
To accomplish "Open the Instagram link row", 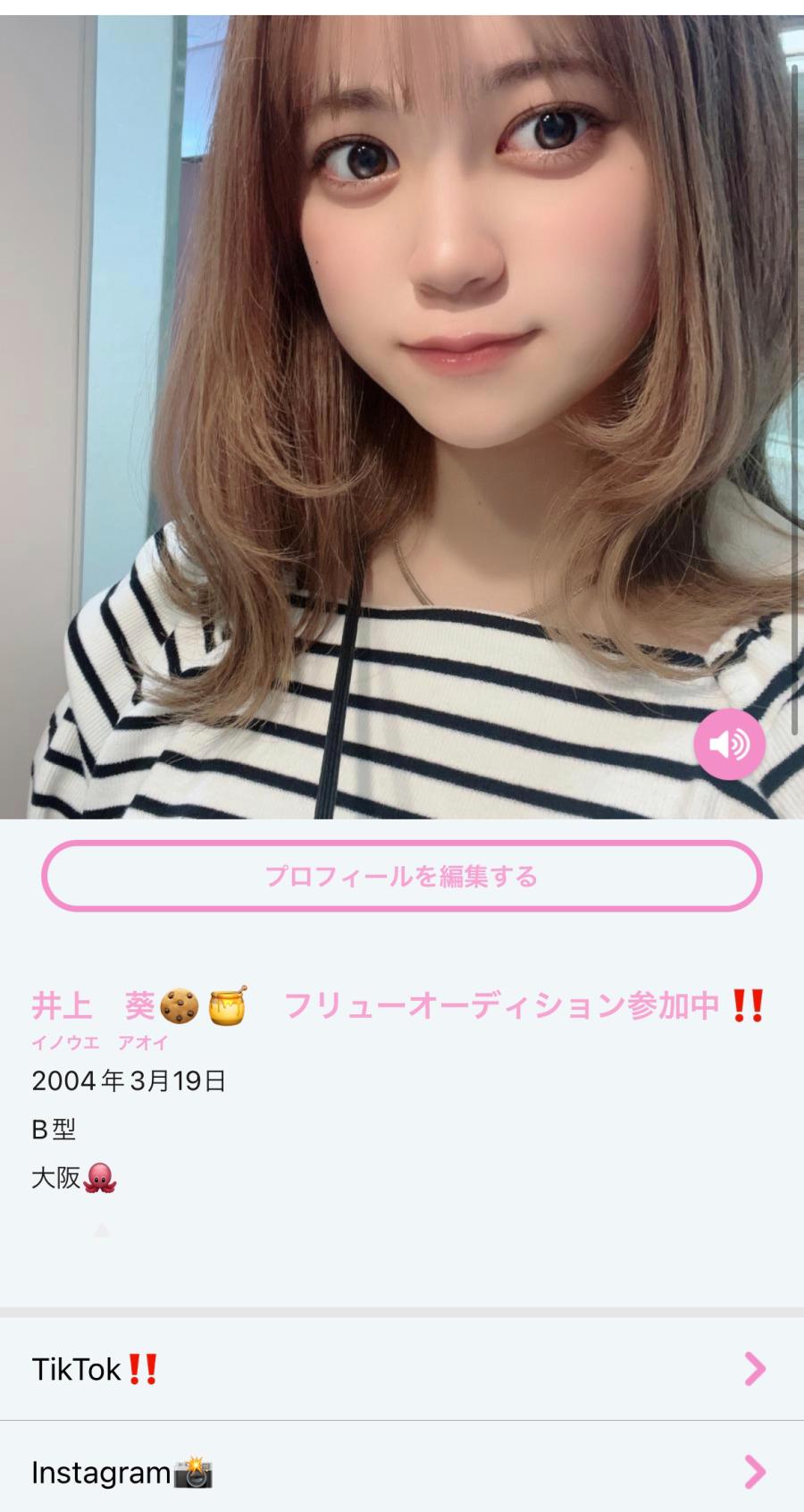I will point(402,1471).
